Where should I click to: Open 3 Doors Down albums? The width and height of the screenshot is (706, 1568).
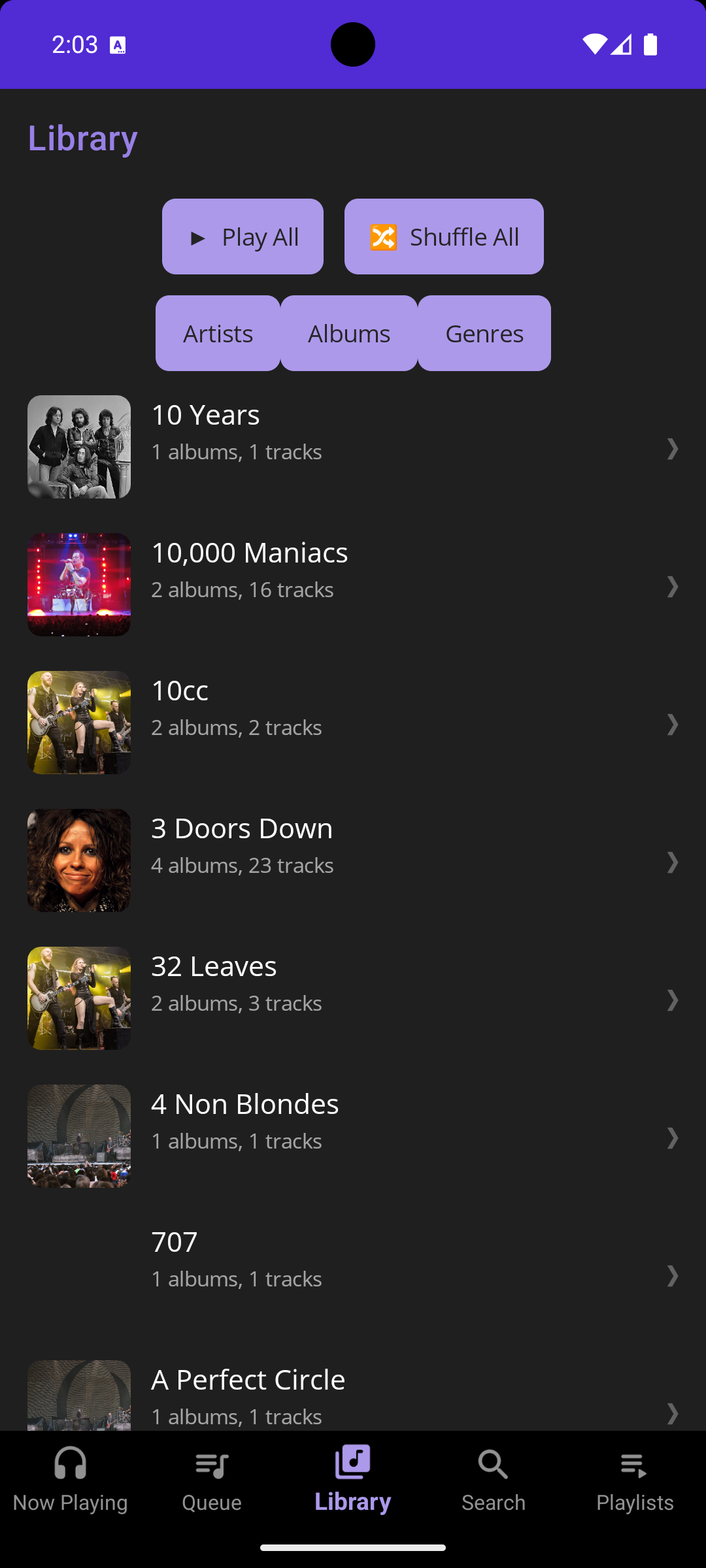pyautogui.click(x=353, y=860)
